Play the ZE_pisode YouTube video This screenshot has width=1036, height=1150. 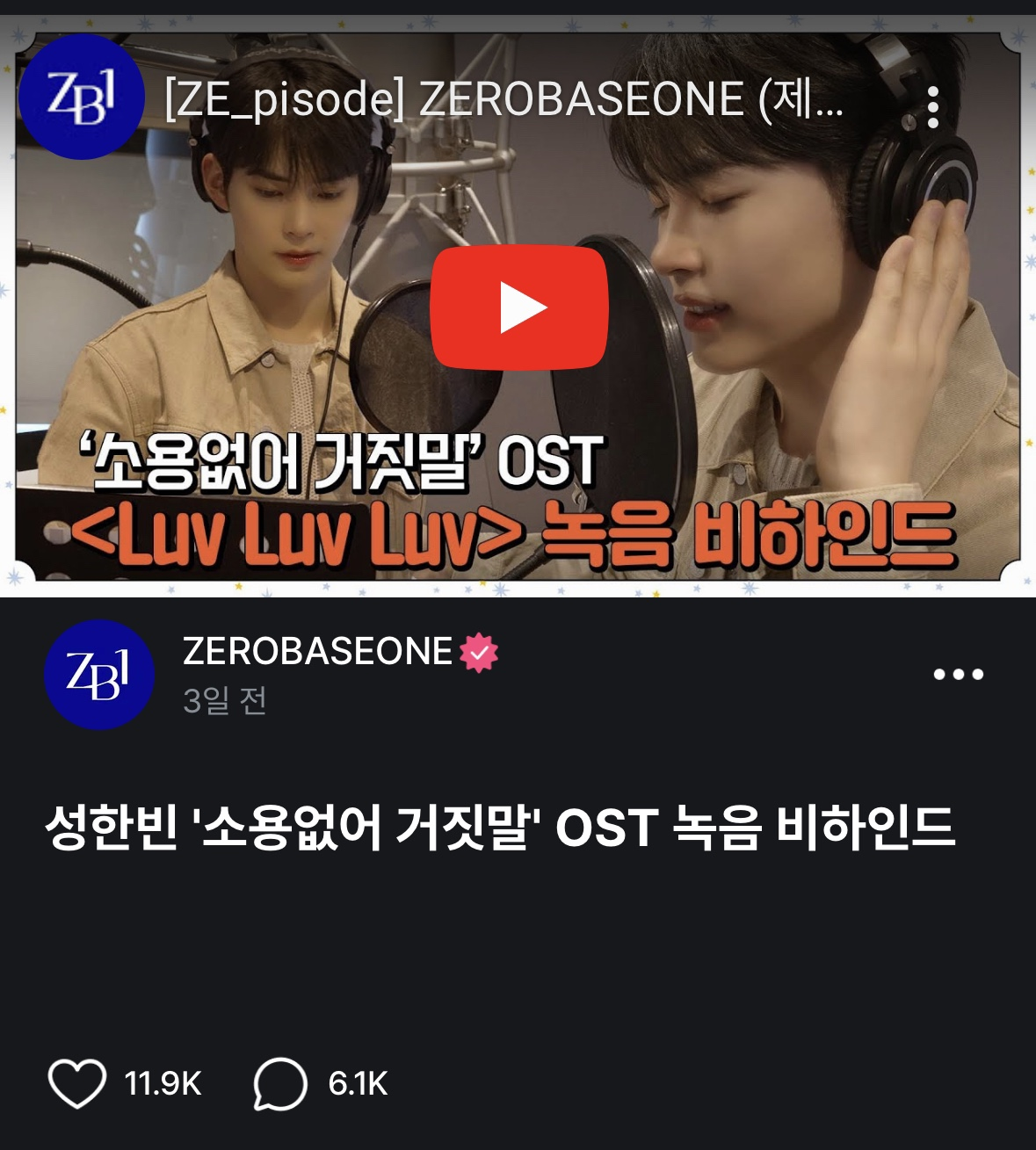[518, 307]
